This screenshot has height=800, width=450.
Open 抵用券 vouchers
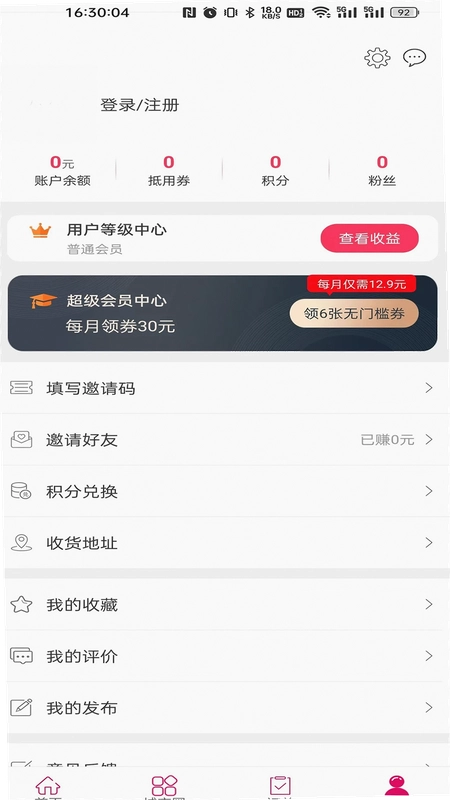pos(169,171)
